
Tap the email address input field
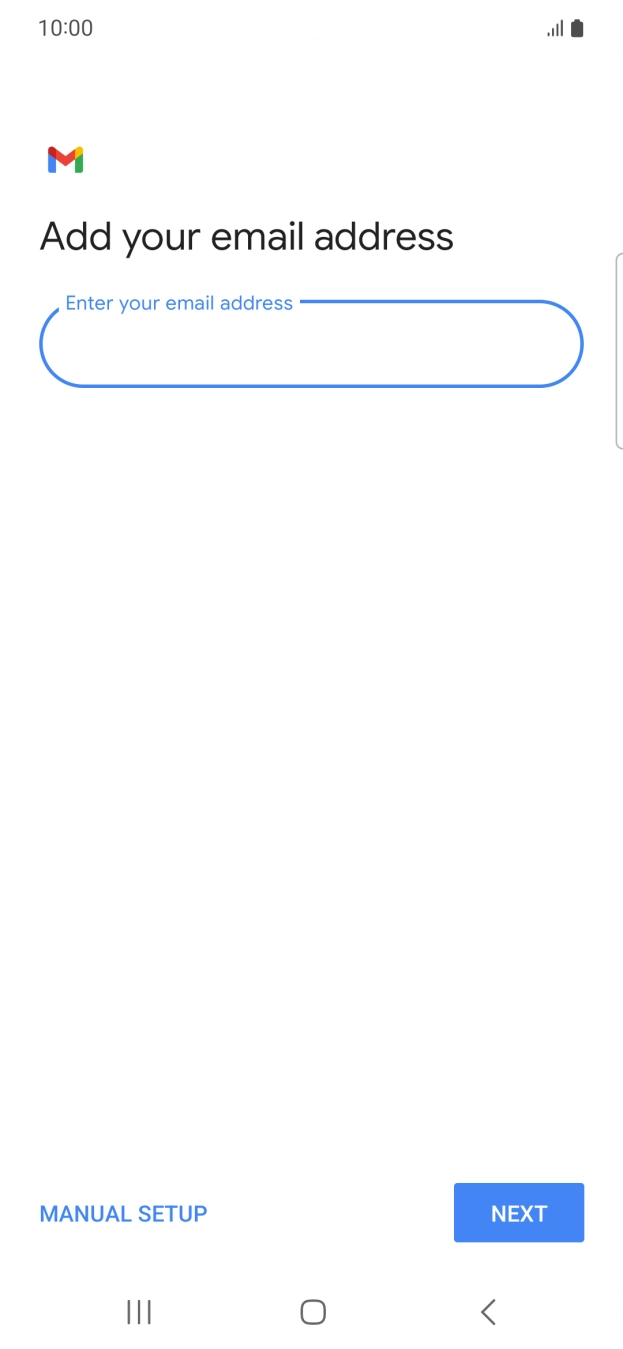pyautogui.click(x=311, y=344)
